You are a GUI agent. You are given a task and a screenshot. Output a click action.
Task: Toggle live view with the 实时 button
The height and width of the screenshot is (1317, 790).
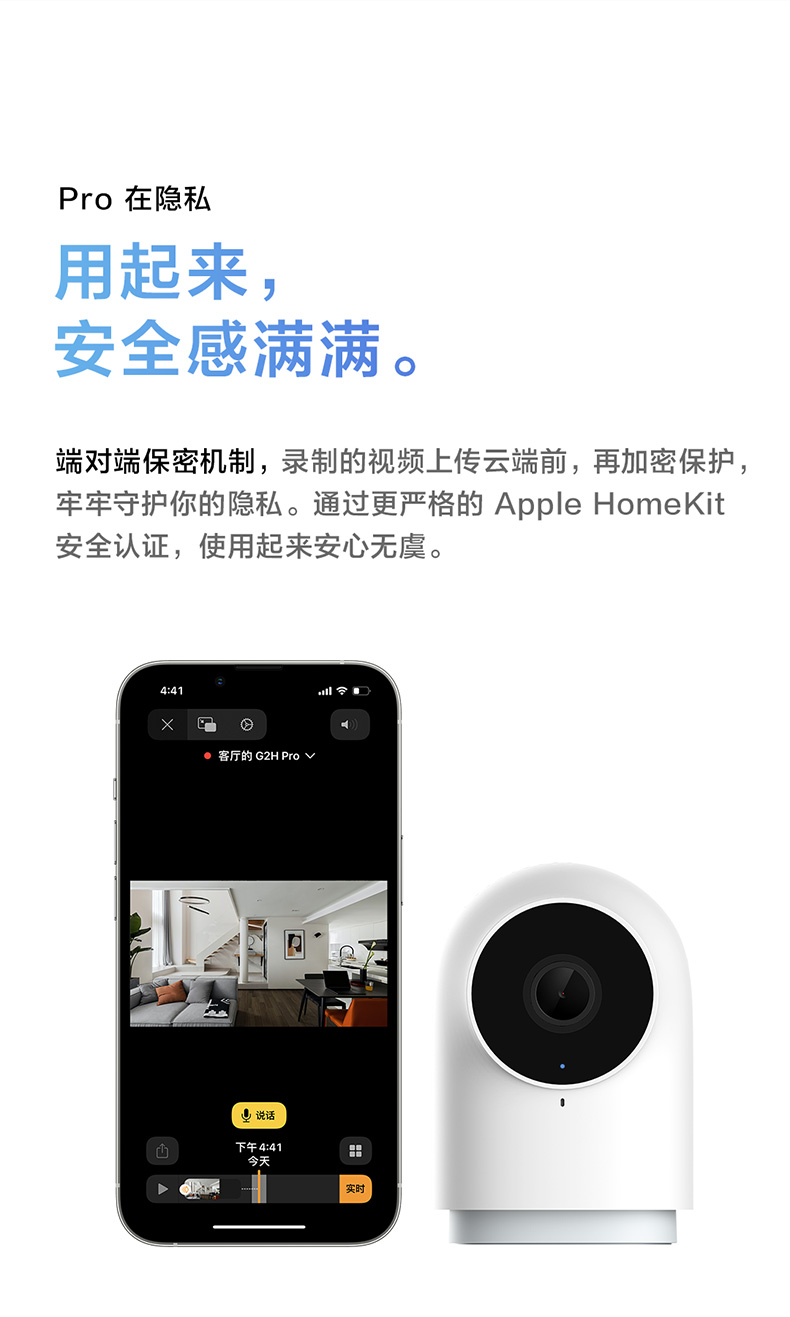(356, 1187)
